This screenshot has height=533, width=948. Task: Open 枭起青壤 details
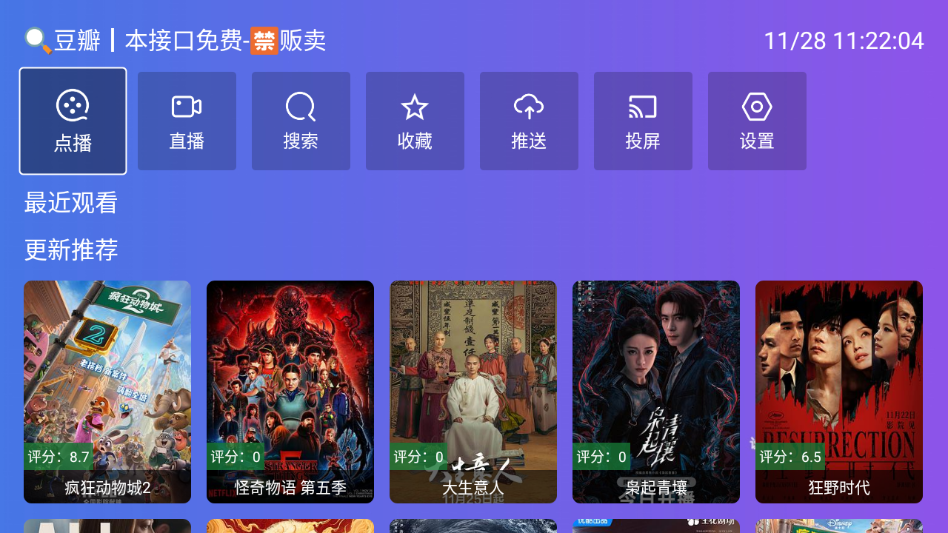656,391
